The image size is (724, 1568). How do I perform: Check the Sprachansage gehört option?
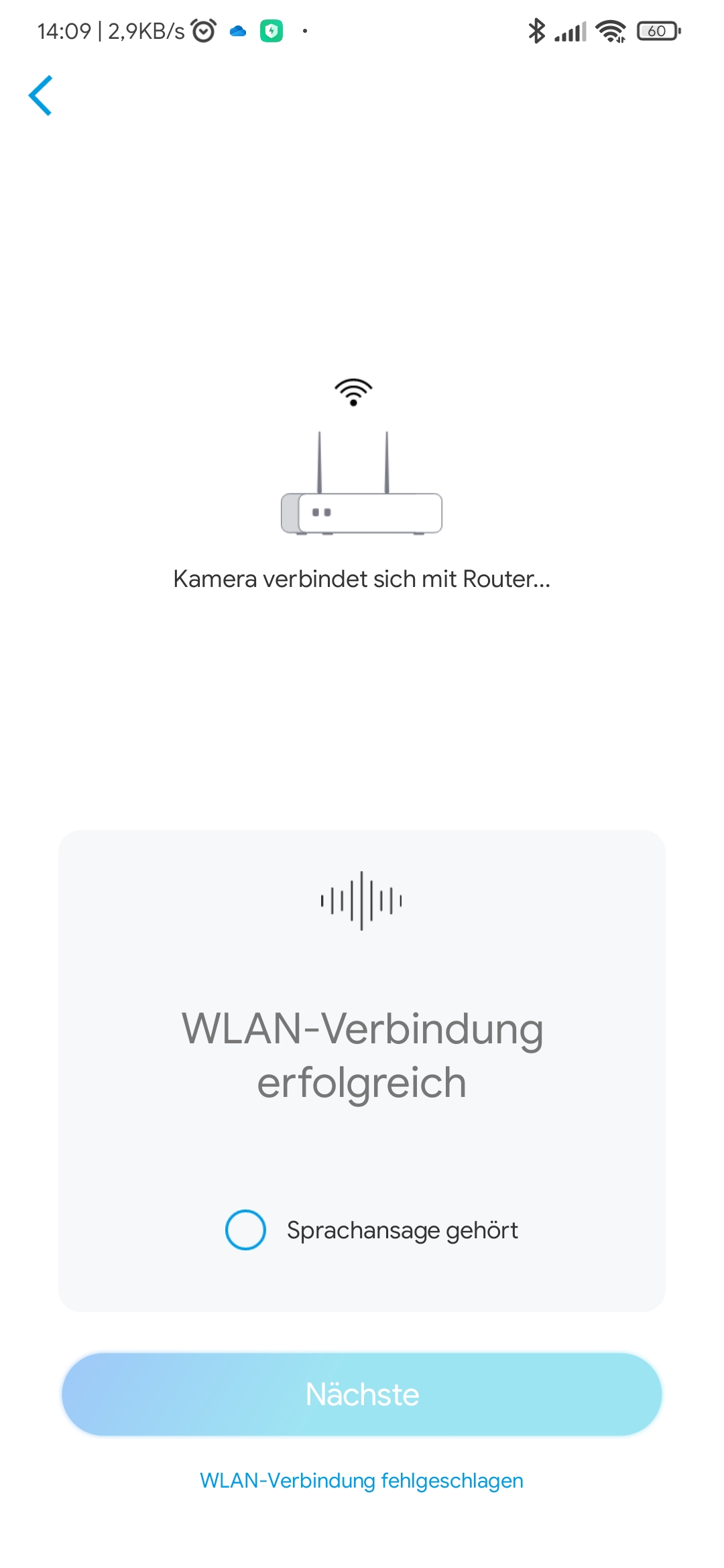(x=246, y=1230)
